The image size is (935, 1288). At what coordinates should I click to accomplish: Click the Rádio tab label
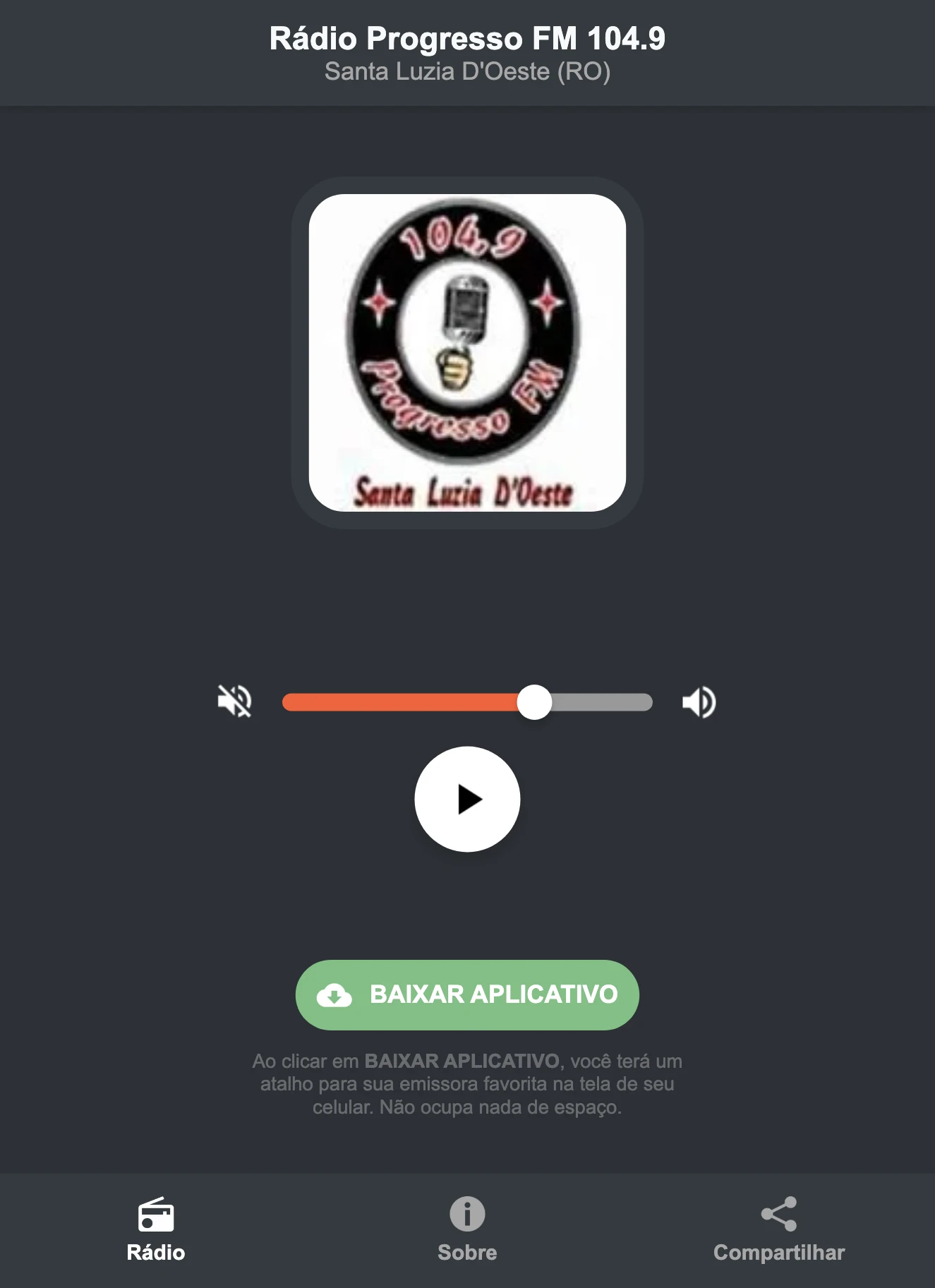pyautogui.click(x=156, y=1252)
